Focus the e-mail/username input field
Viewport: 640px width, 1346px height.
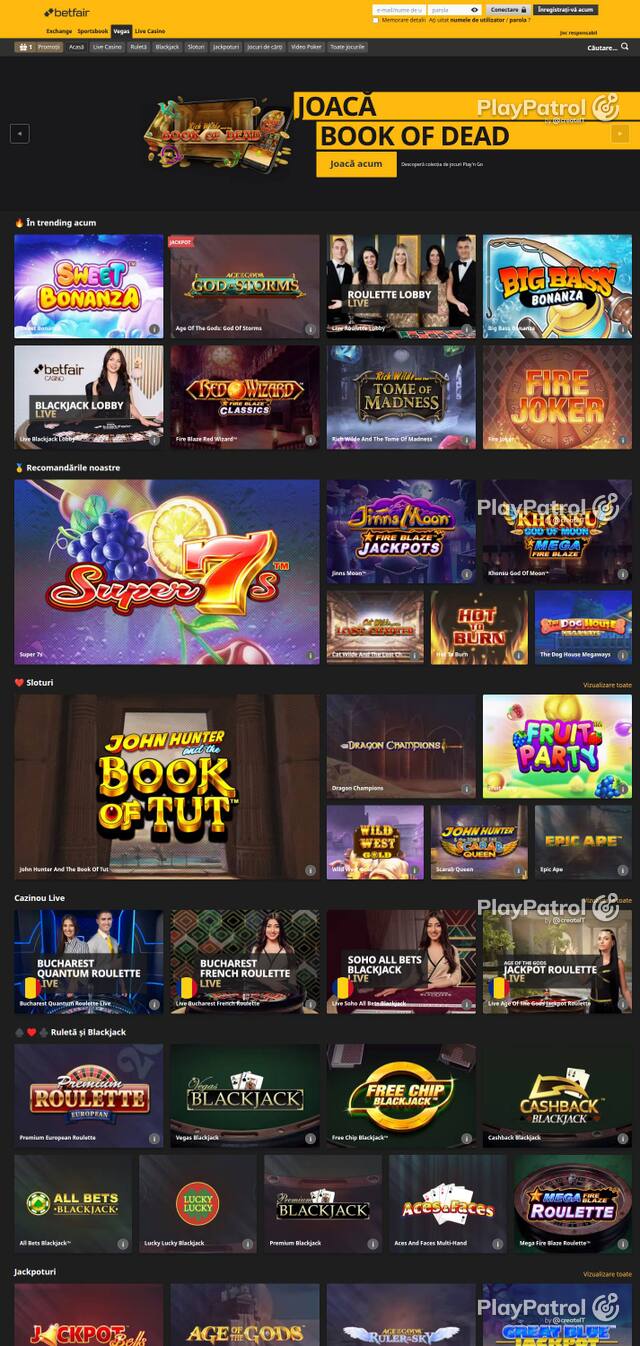click(399, 9)
